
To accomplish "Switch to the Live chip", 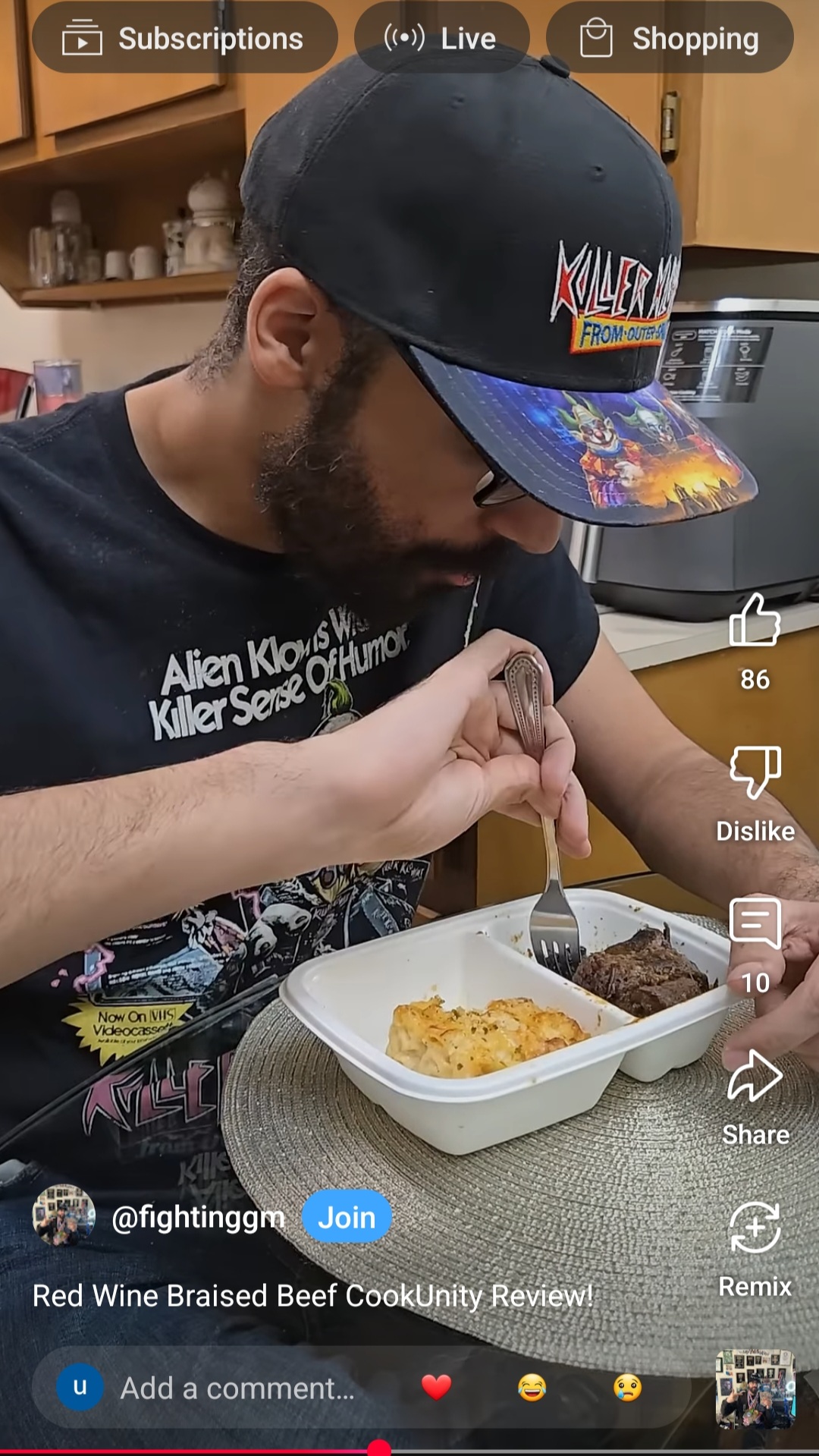I will click(441, 38).
